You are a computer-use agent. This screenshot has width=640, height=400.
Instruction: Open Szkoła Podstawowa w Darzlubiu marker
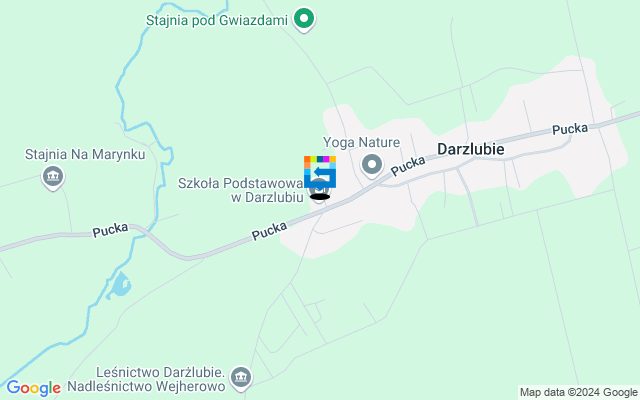point(319,190)
